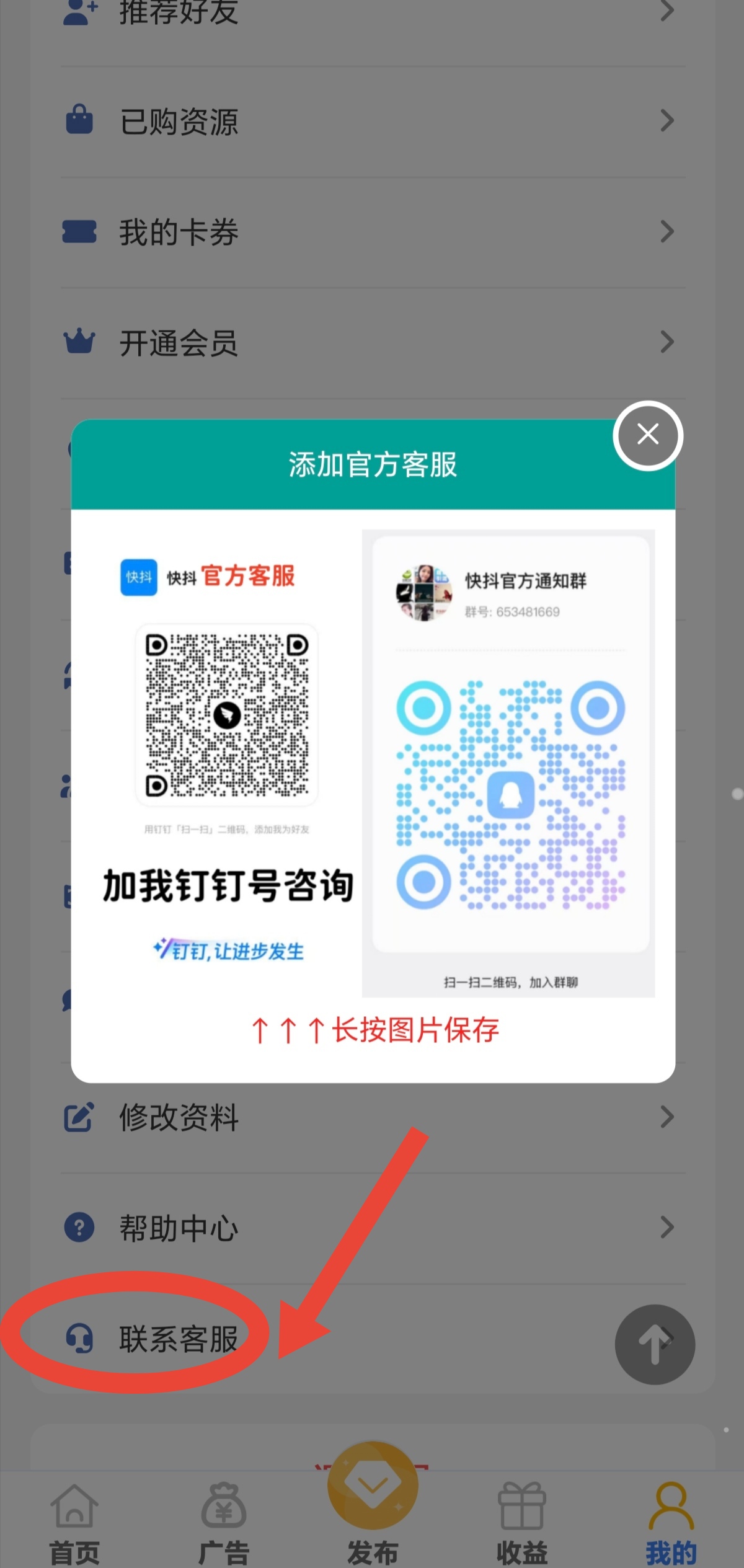Open 修改资料 row
This screenshot has height=1568, width=744.
coord(372,1117)
